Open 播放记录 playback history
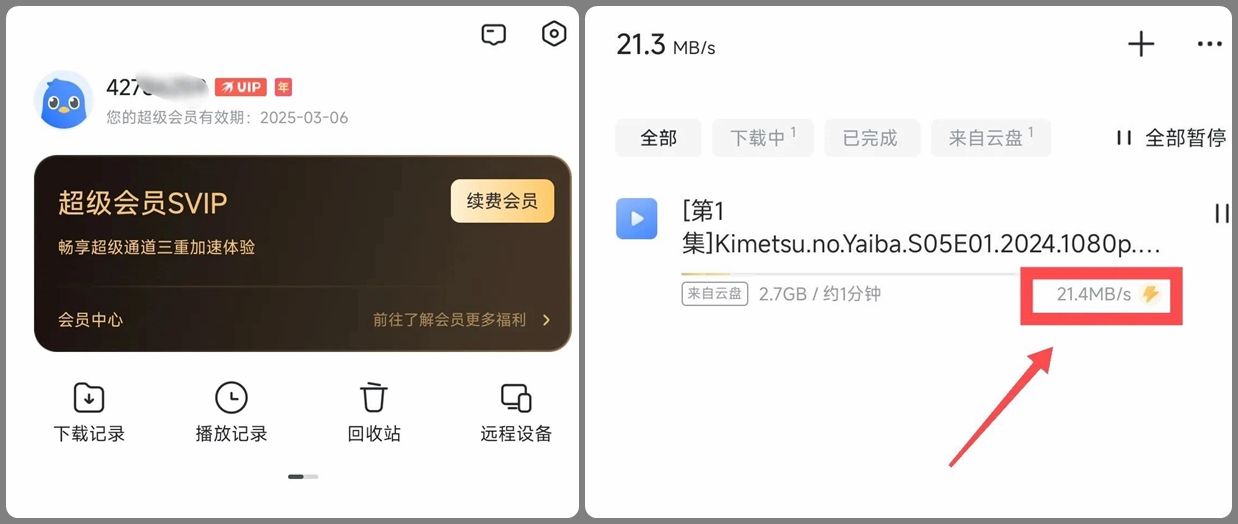 point(231,412)
